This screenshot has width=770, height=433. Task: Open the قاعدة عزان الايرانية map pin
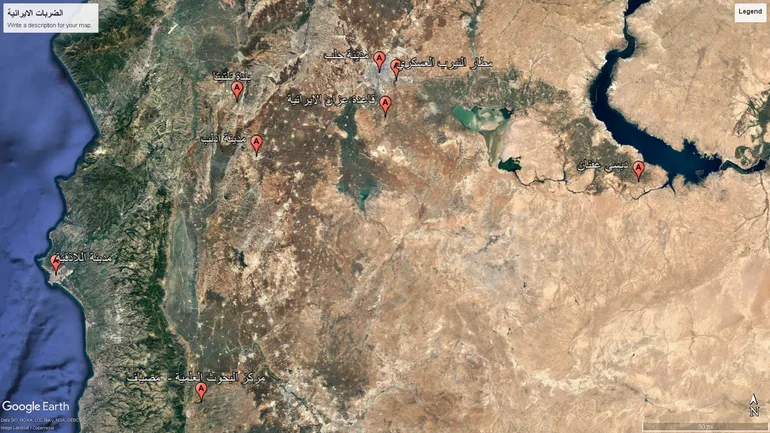(386, 104)
